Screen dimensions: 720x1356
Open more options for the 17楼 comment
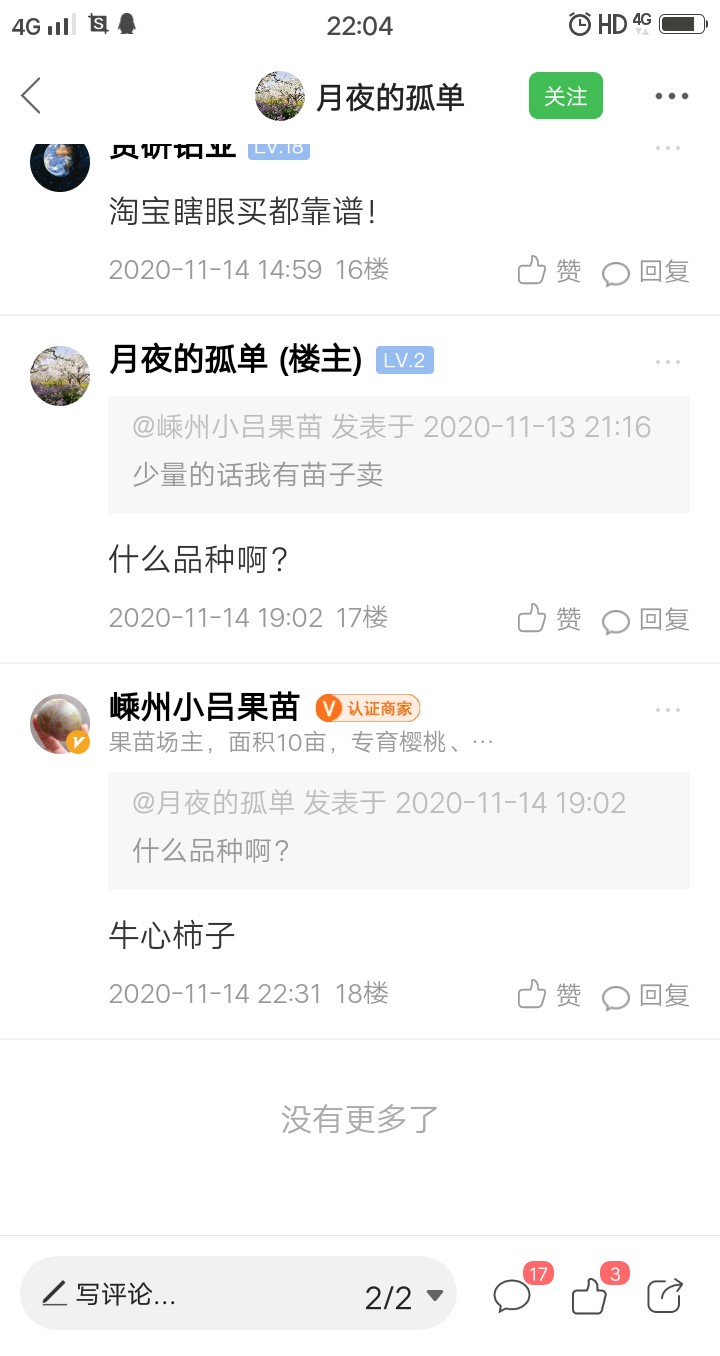668,361
